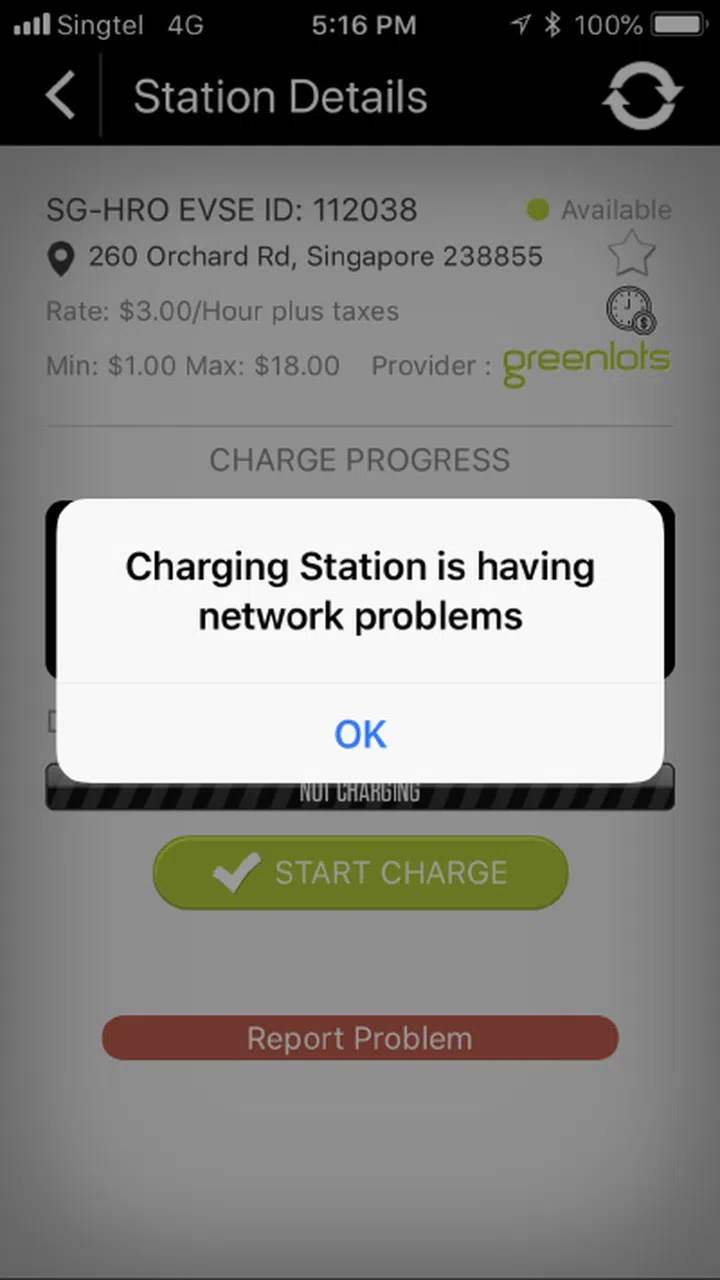Viewport: 720px width, 1280px height.
Task: Refresh the station status
Action: coord(642,96)
